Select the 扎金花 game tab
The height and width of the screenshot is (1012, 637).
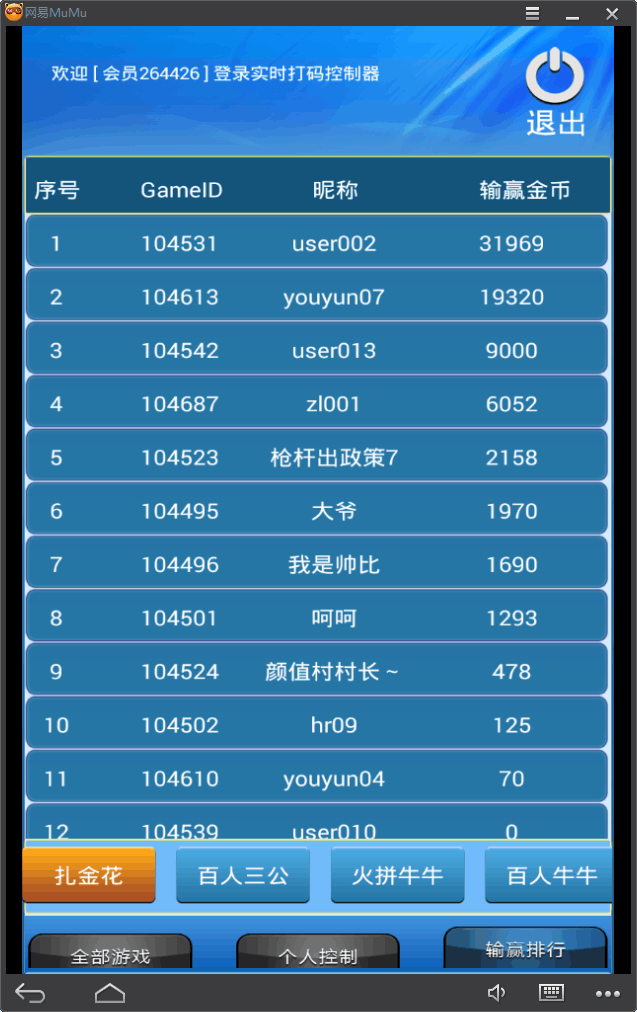(x=89, y=875)
